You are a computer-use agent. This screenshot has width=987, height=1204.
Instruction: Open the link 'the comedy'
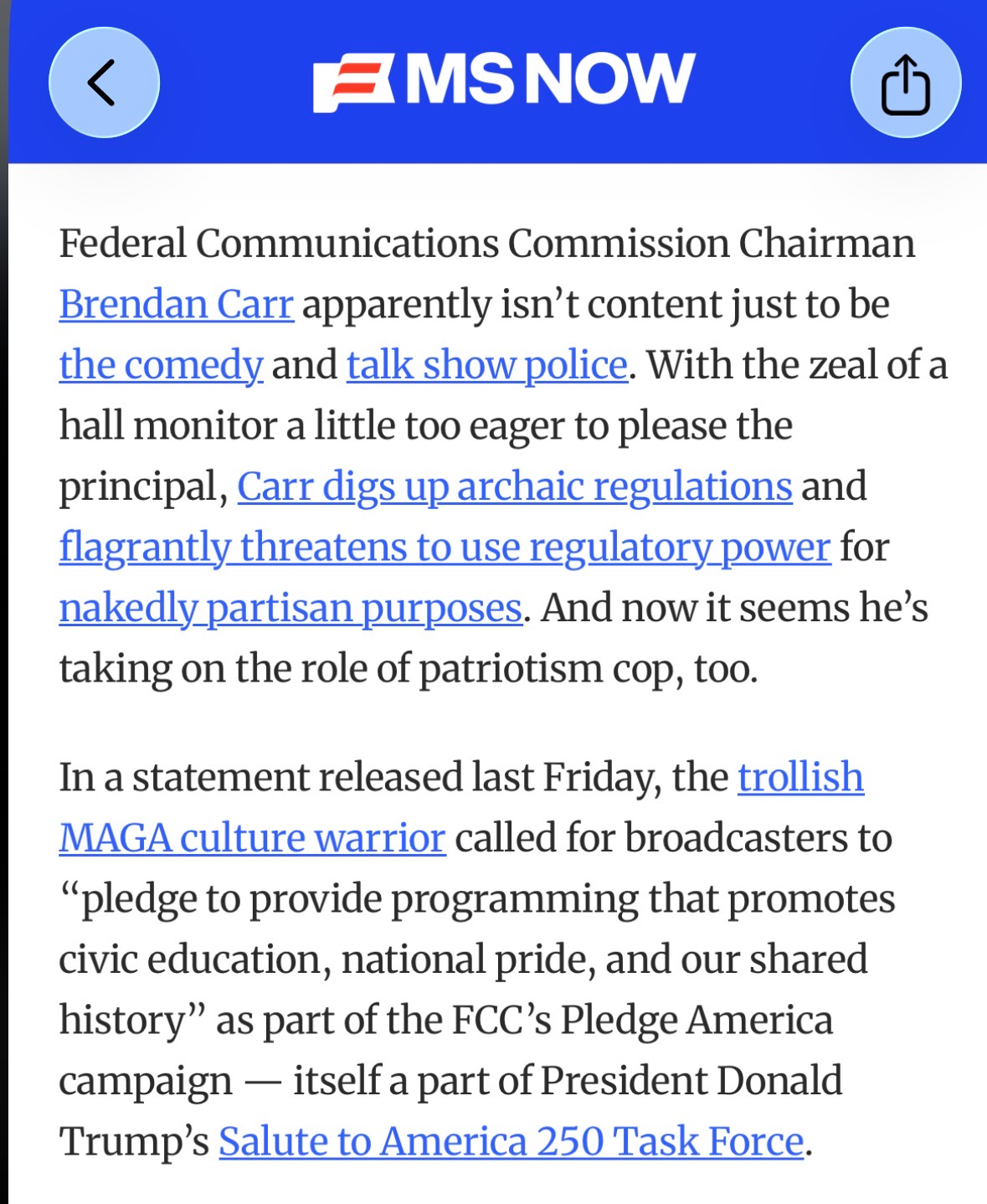coord(161,365)
